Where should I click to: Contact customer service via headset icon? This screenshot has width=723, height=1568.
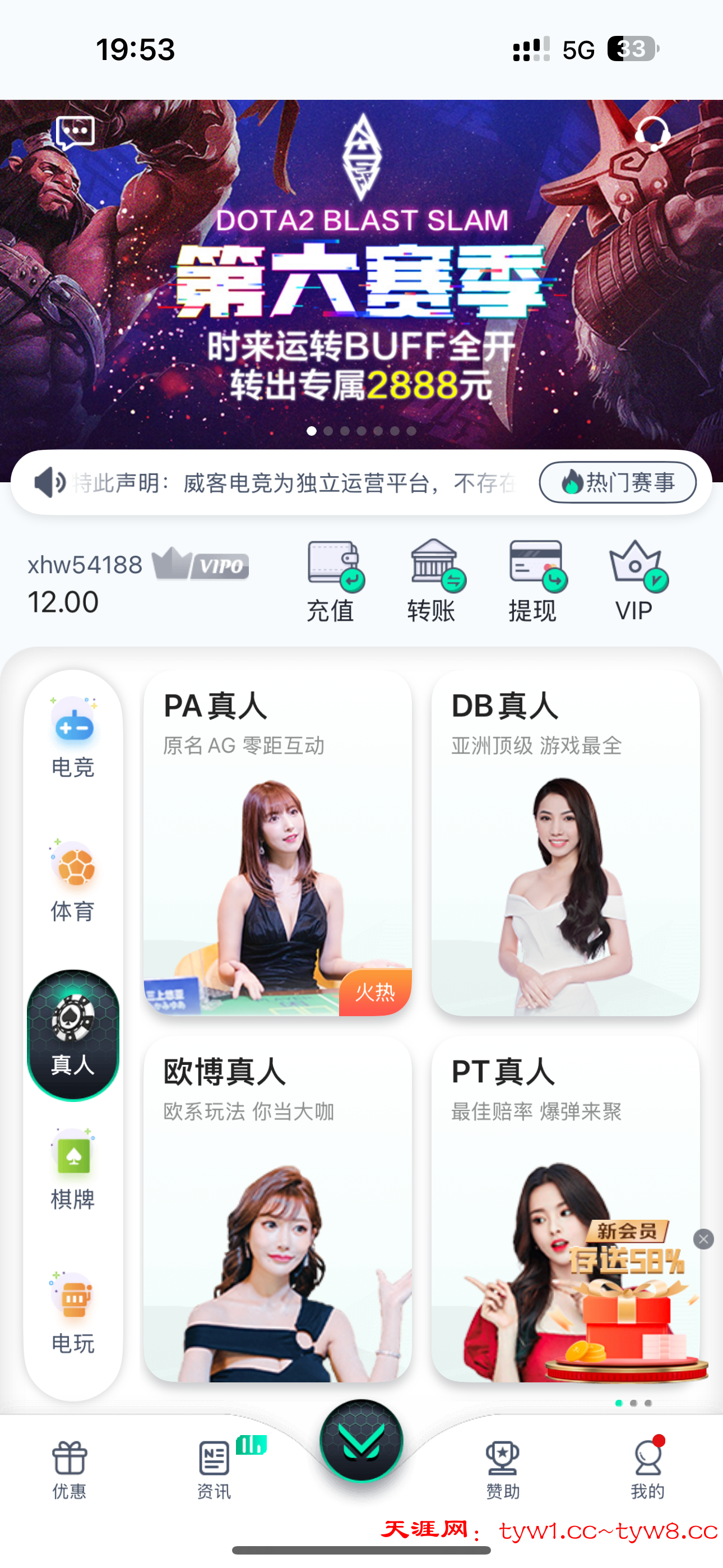(x=652, y=133)
